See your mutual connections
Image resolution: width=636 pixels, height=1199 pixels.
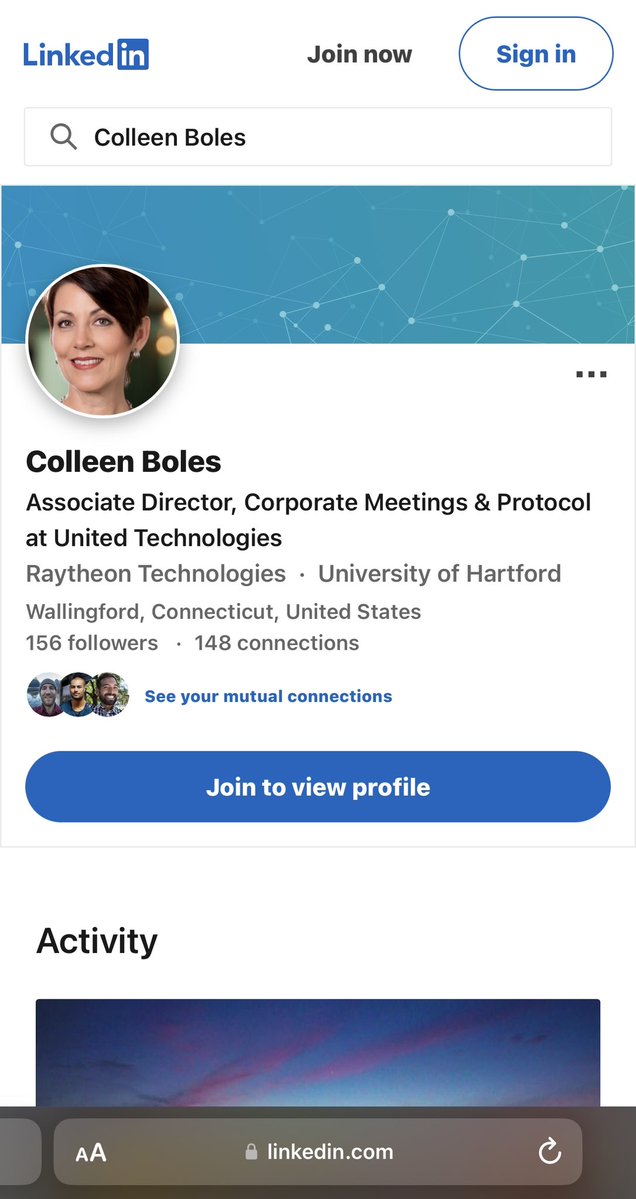[268, 696]
